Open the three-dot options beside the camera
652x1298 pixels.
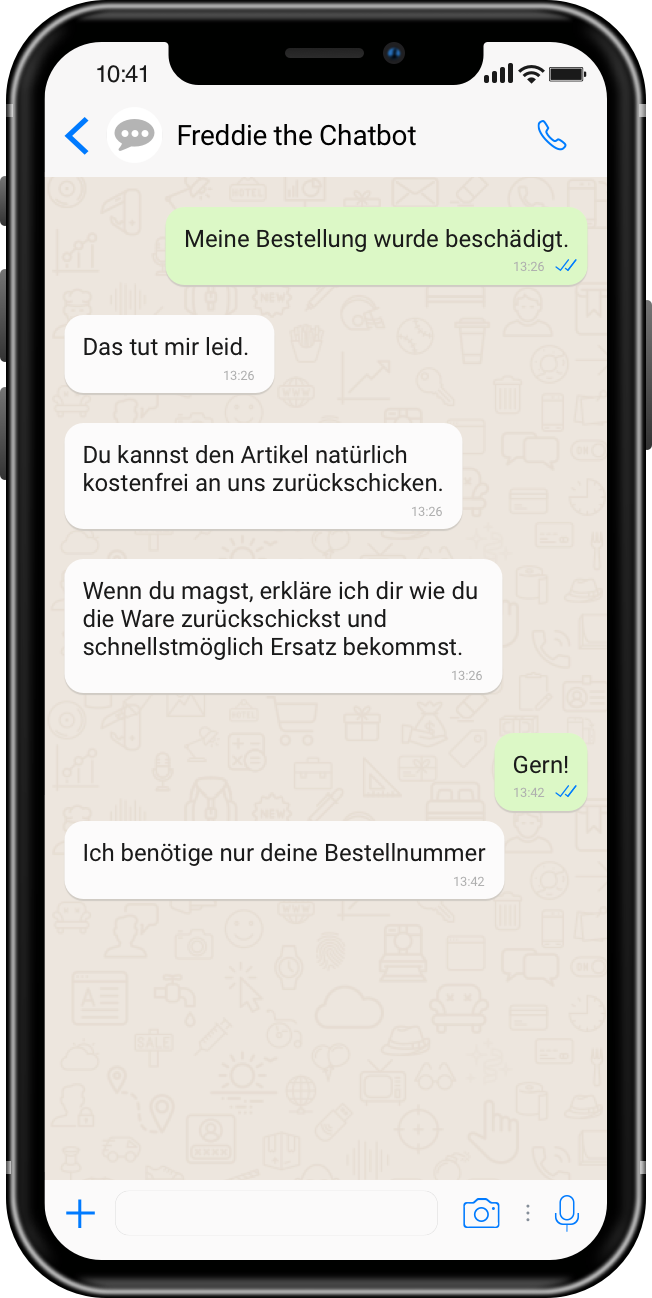(x=528, y=1213)
